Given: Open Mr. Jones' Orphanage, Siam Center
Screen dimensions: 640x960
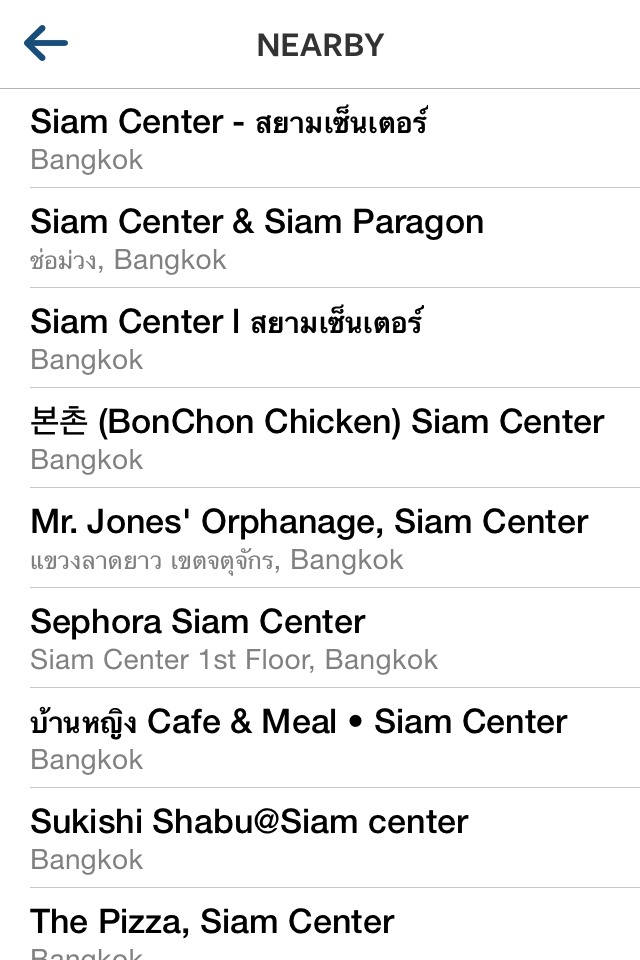Looking at the screenshot, I should (310, 538).
